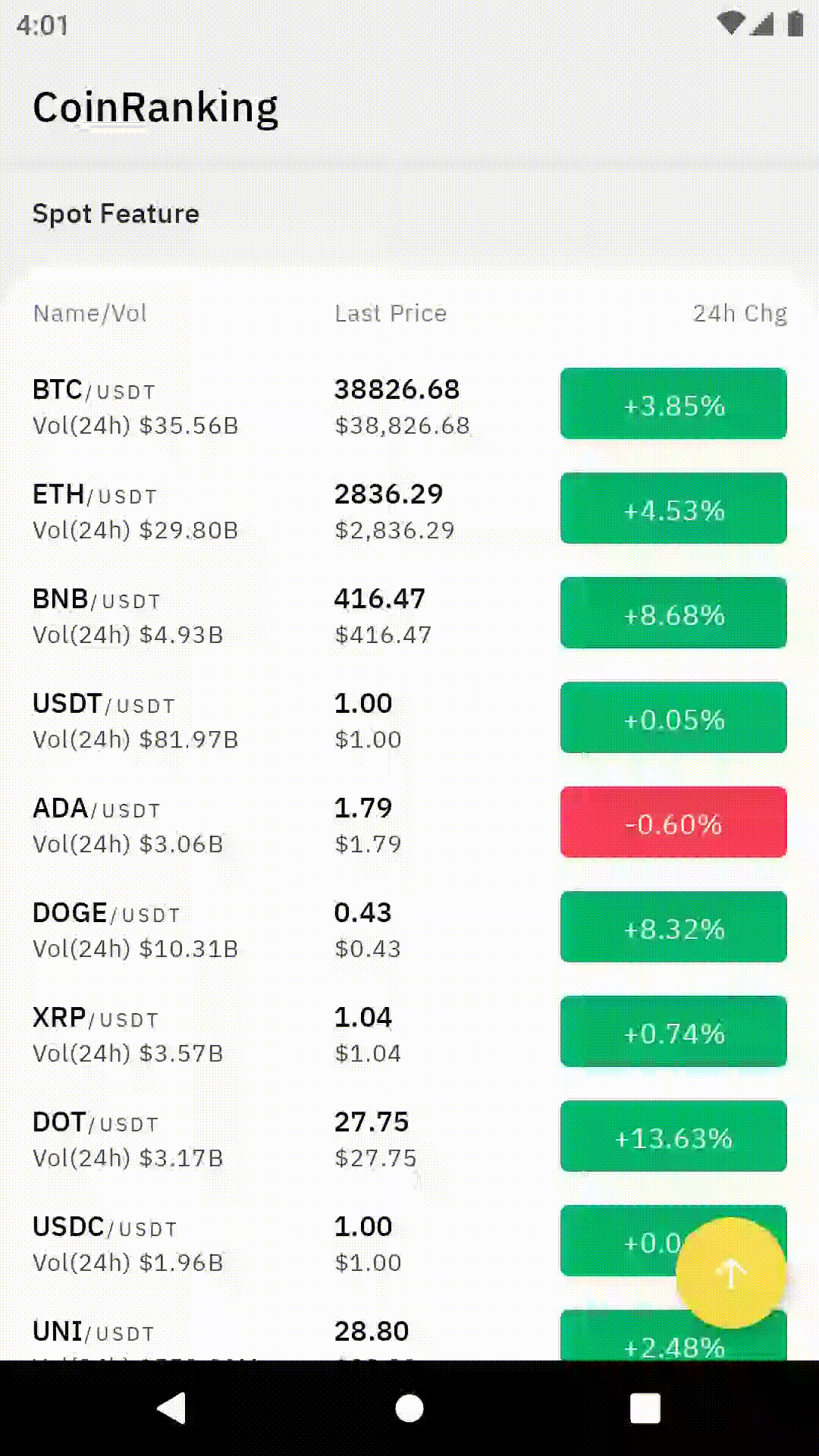The width and height of the screenshot is (819, 1456).
Task: Open the BTC/USDT coin row
Action: 250,406
